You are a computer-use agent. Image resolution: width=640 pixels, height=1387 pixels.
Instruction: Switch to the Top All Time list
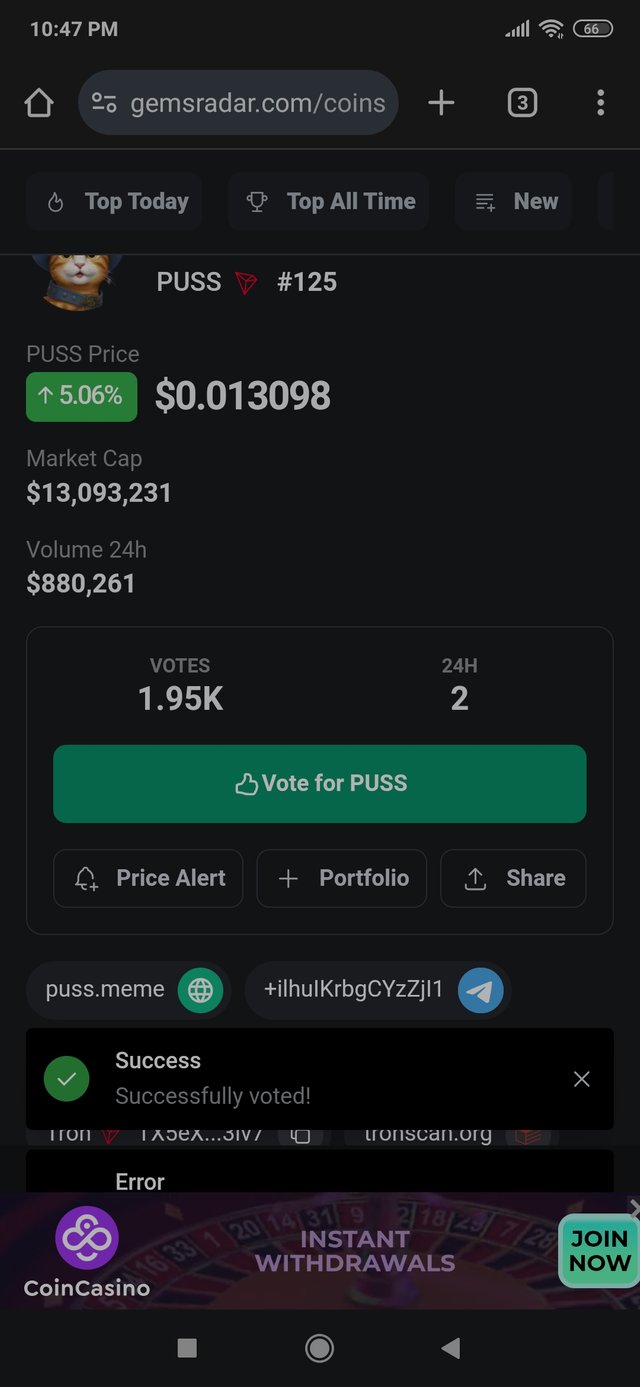329,202
